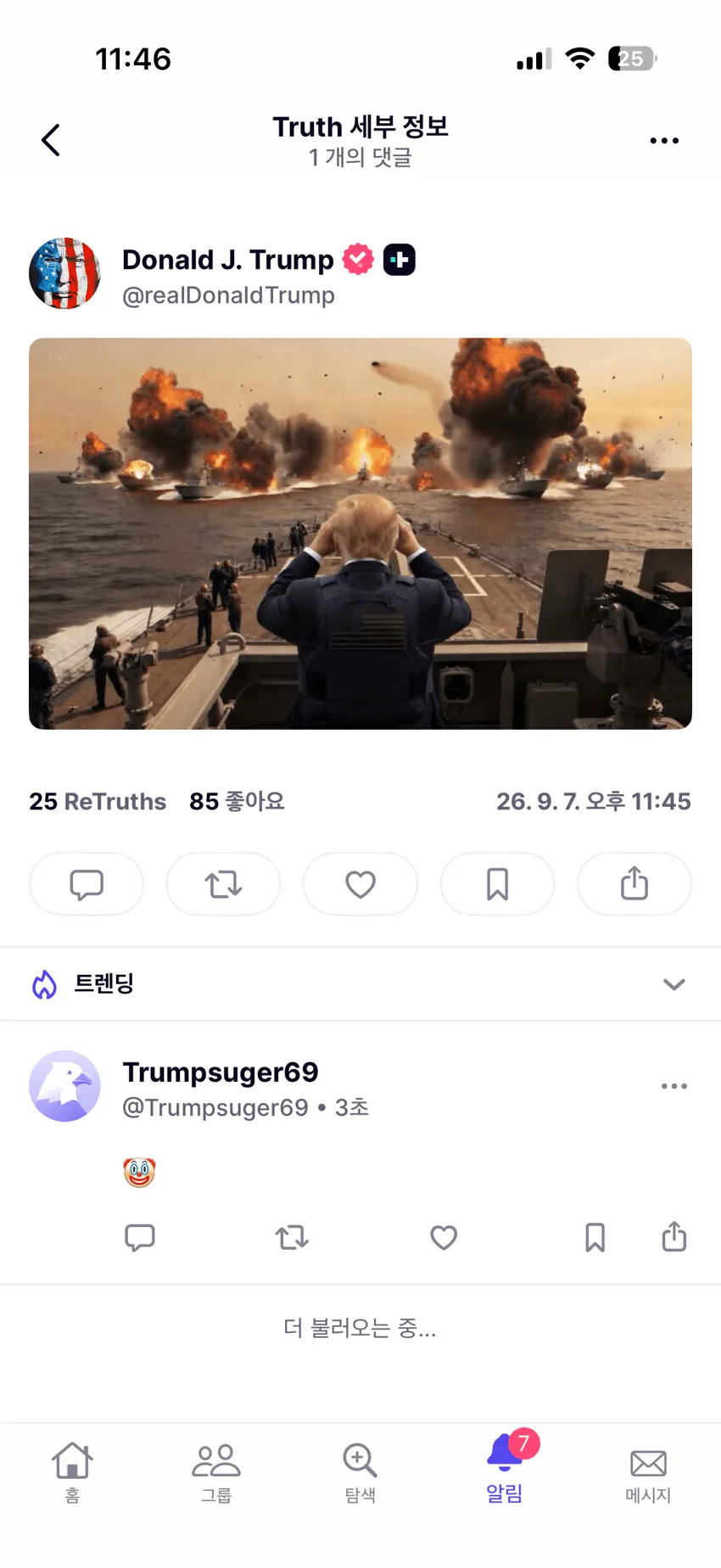Open the posted image in full view

point(360,534)
